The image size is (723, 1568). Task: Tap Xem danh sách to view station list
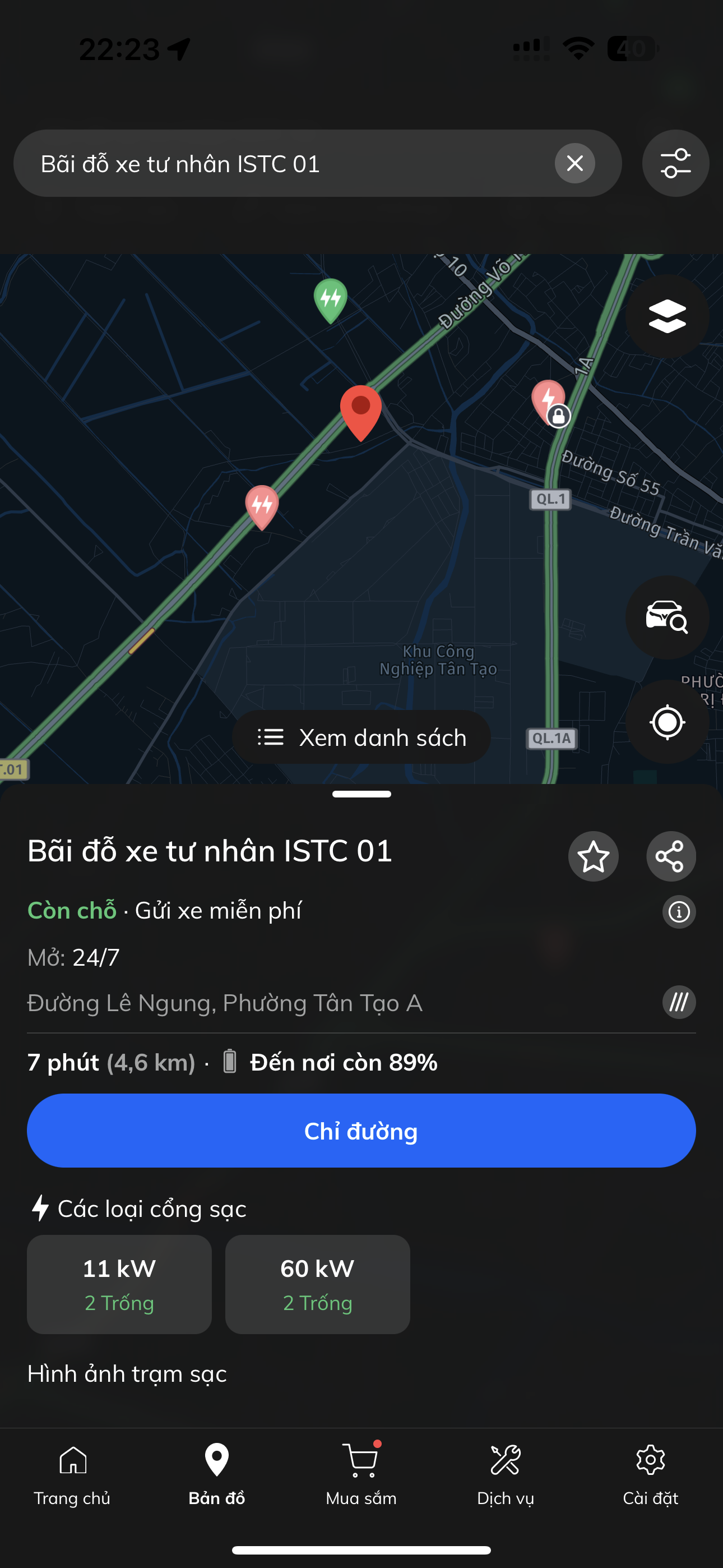(x=361, y=737)
